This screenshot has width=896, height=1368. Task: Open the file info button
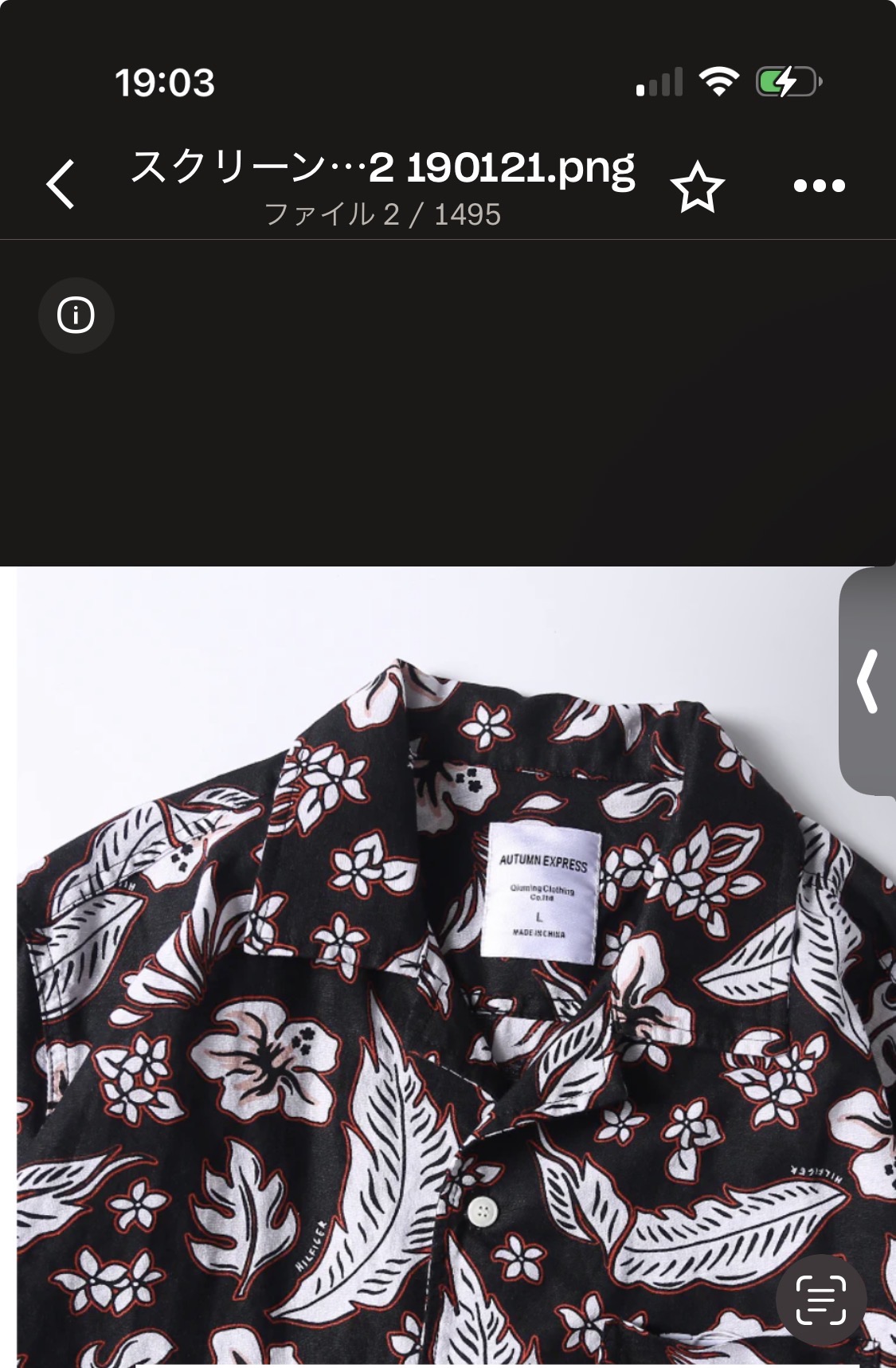[76, 316]
